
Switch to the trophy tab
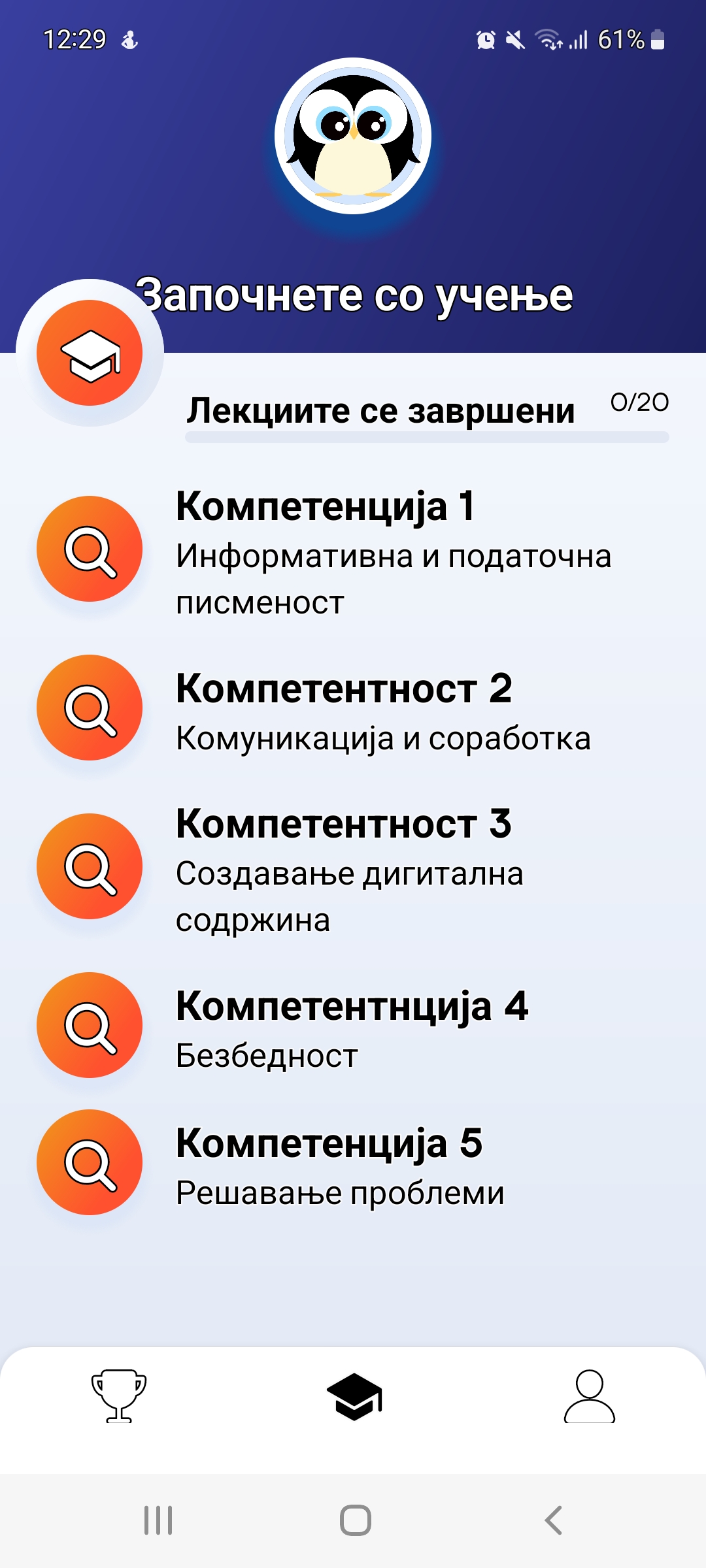118,1396
